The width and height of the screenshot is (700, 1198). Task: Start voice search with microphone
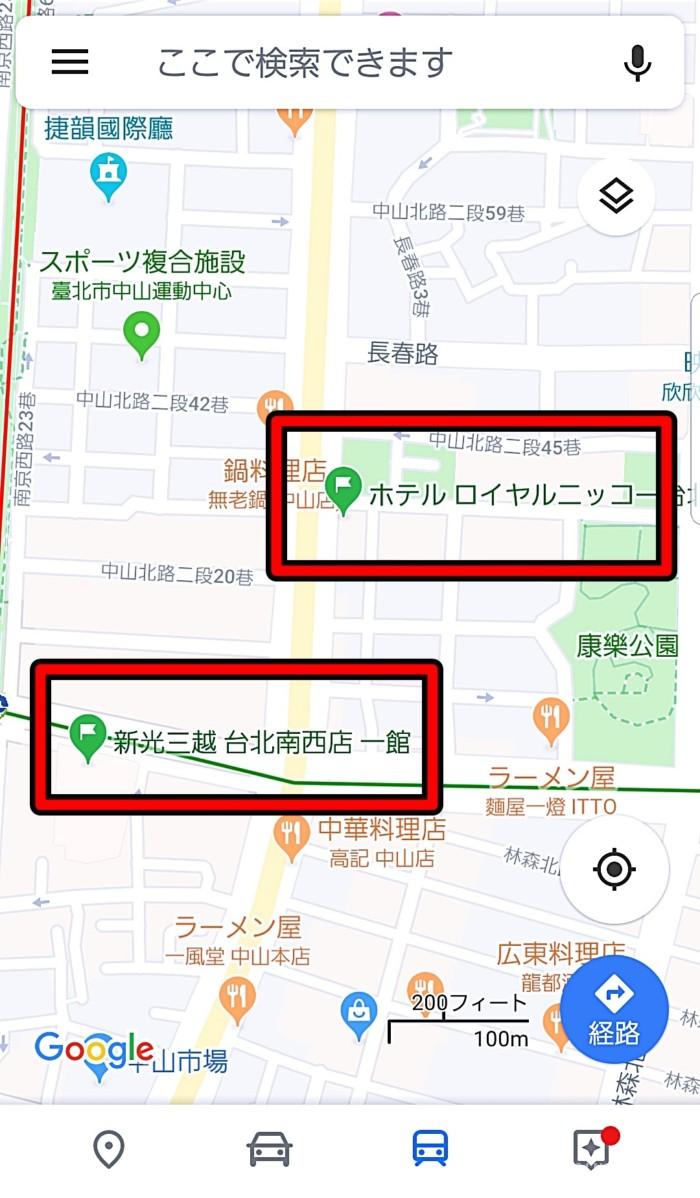click(x=637, y=63)
